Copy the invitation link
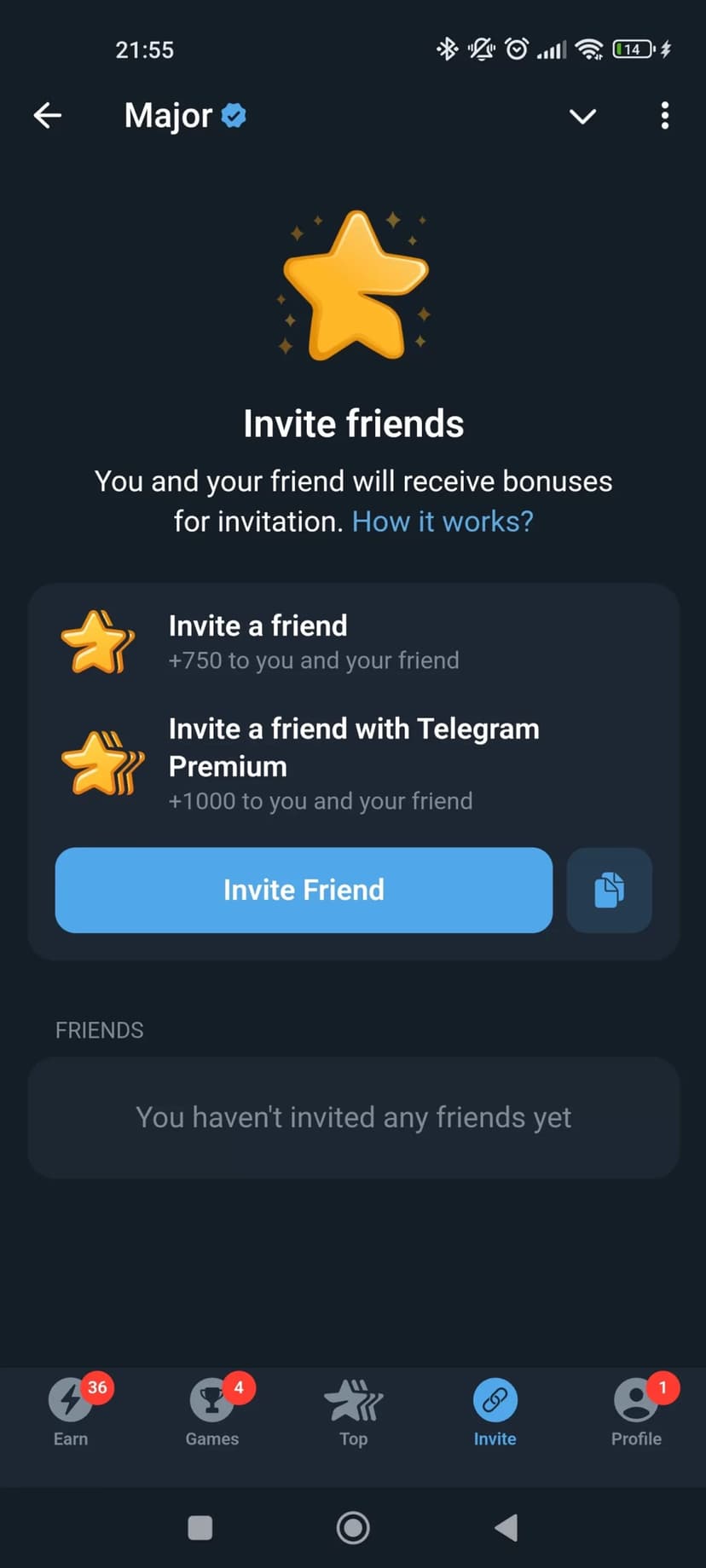 (609, 890)
